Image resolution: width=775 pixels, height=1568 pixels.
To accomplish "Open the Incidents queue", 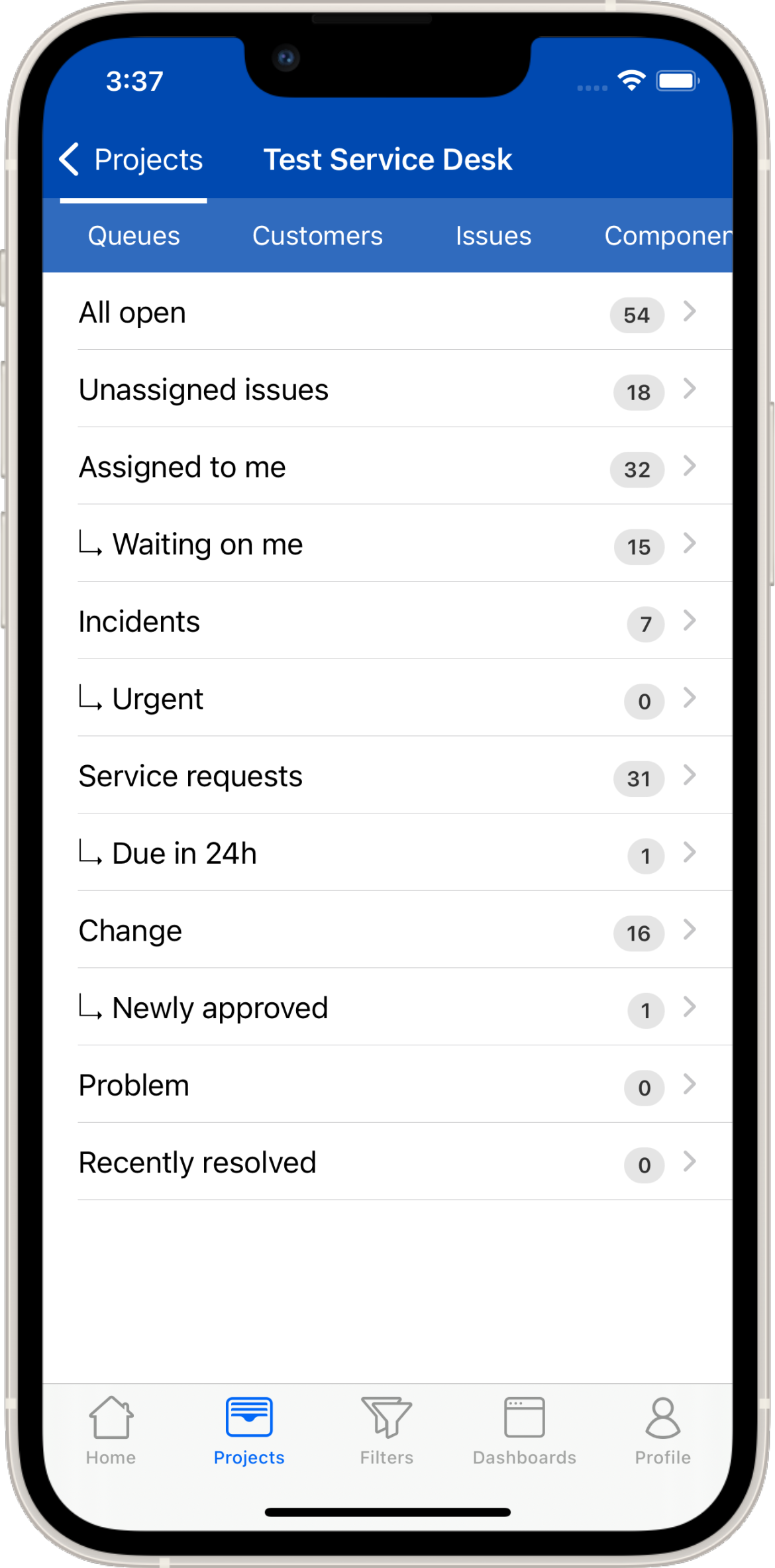I will 387,622.
